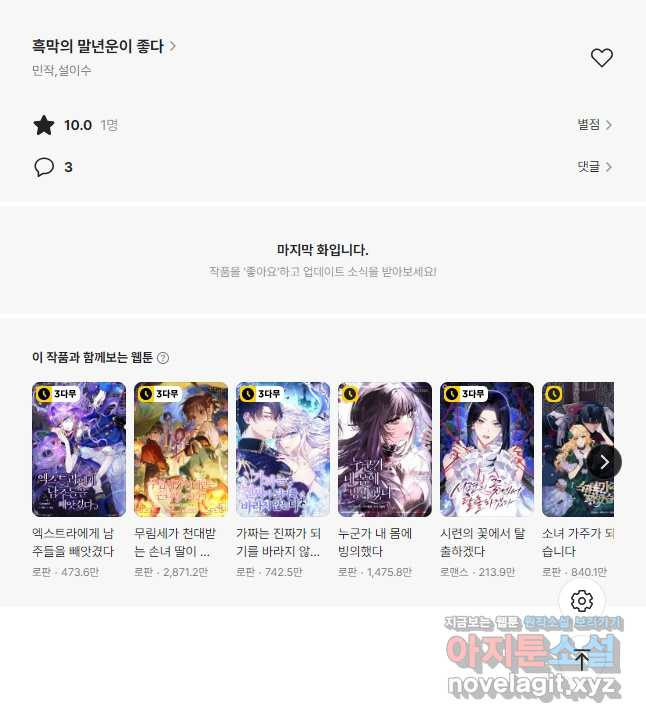646x723 pixels.
Task: Show info about 이 작품과 함께보는 웹툰
Action: pyautogui.click(x=163, y=358)
